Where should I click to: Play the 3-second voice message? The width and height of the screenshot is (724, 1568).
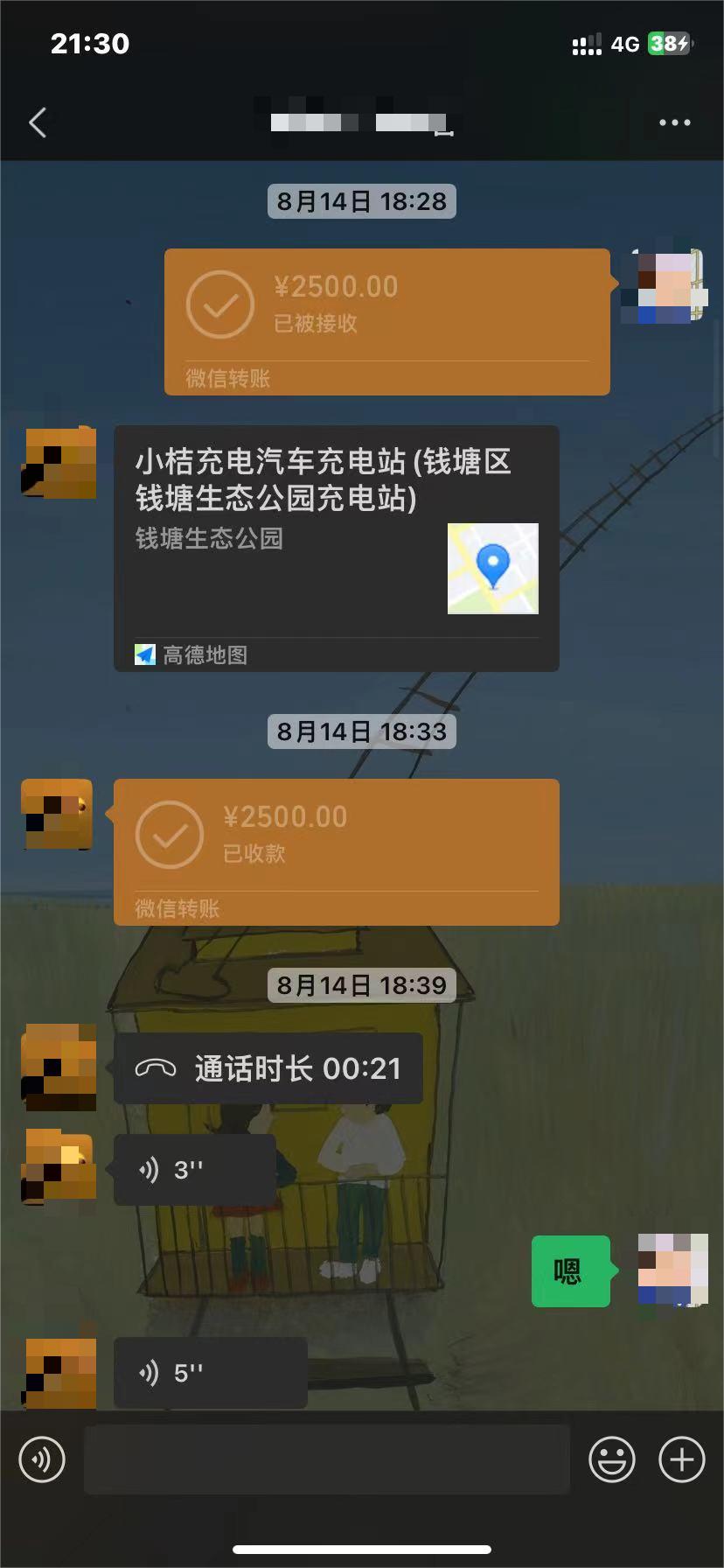click(x=194, y=1170)
